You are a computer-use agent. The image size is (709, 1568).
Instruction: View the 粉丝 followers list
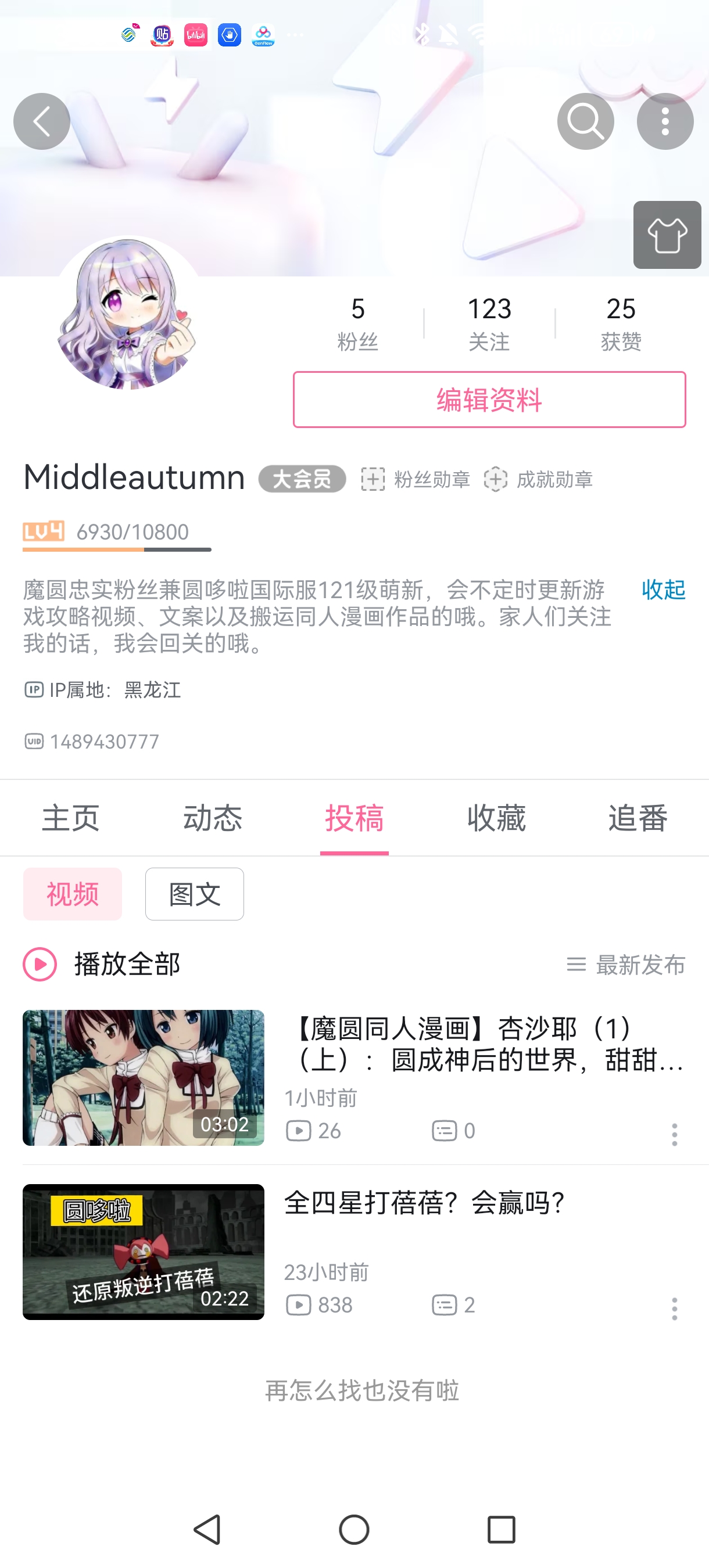[357, 323]
